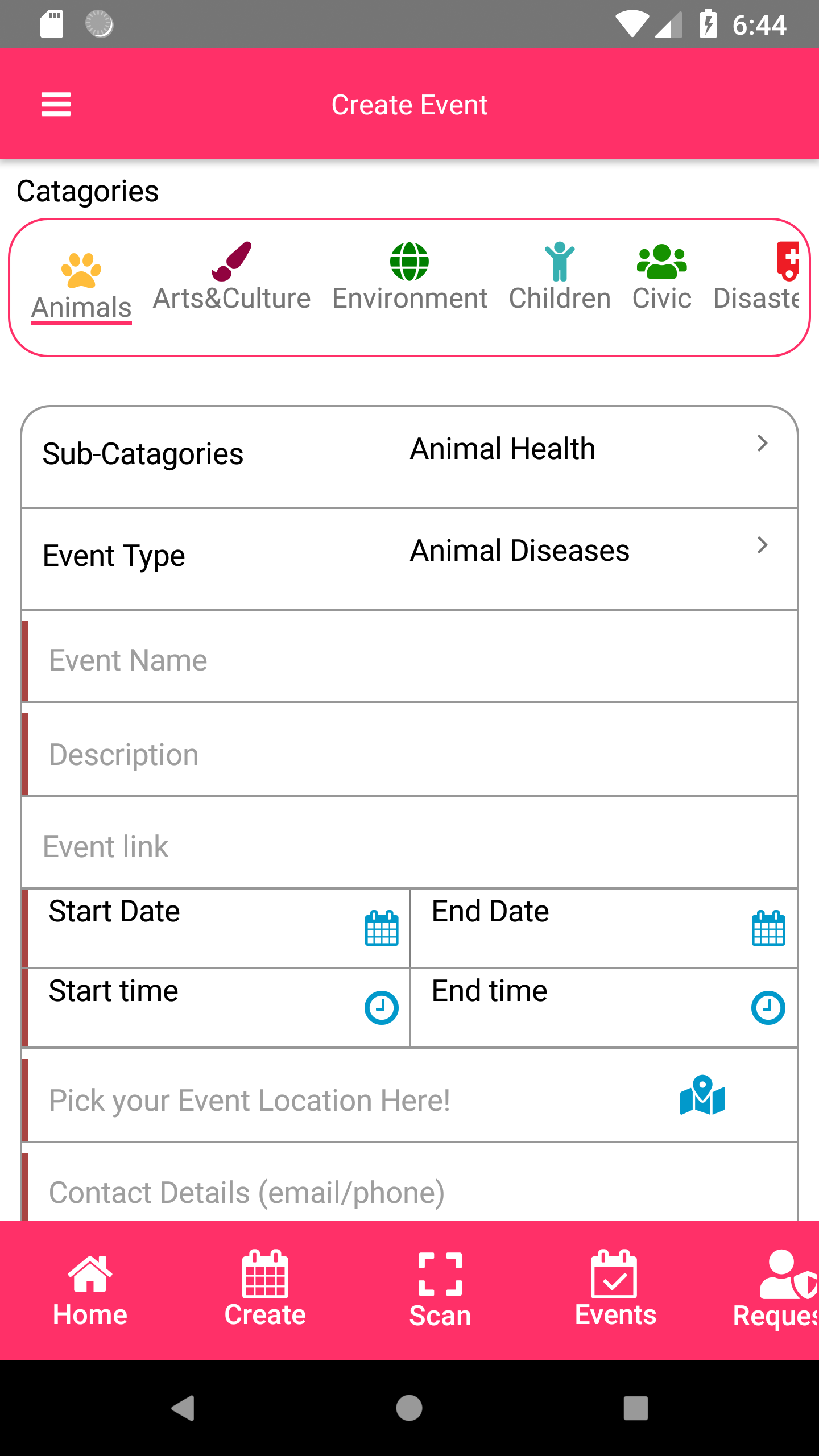Enter the Event link field
The width and height of the screenshot is (819, 1456).
click(x=409, y=846)
